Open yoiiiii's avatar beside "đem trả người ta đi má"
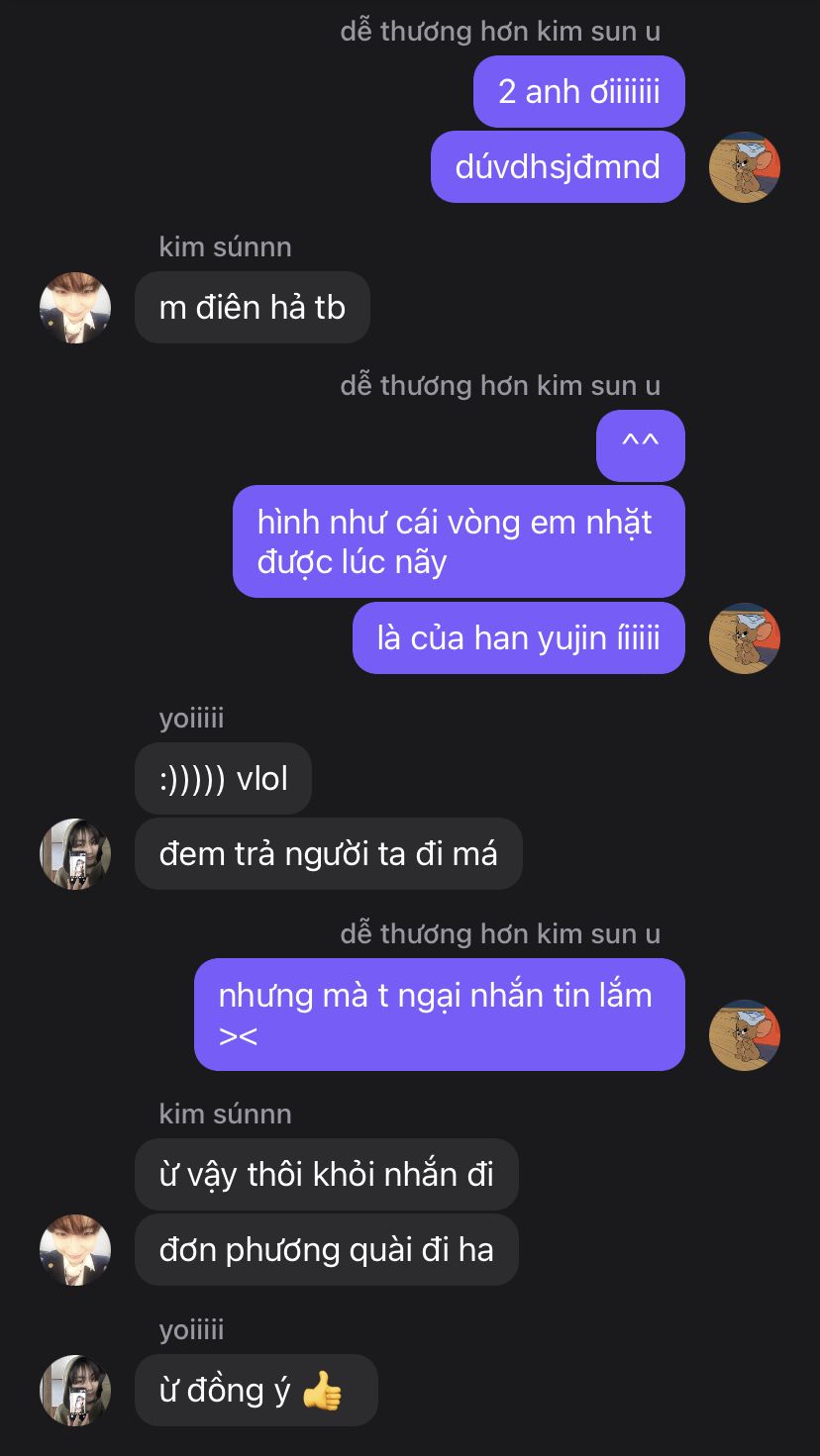This screenshot has width=820, height=1456. (75, 853)
